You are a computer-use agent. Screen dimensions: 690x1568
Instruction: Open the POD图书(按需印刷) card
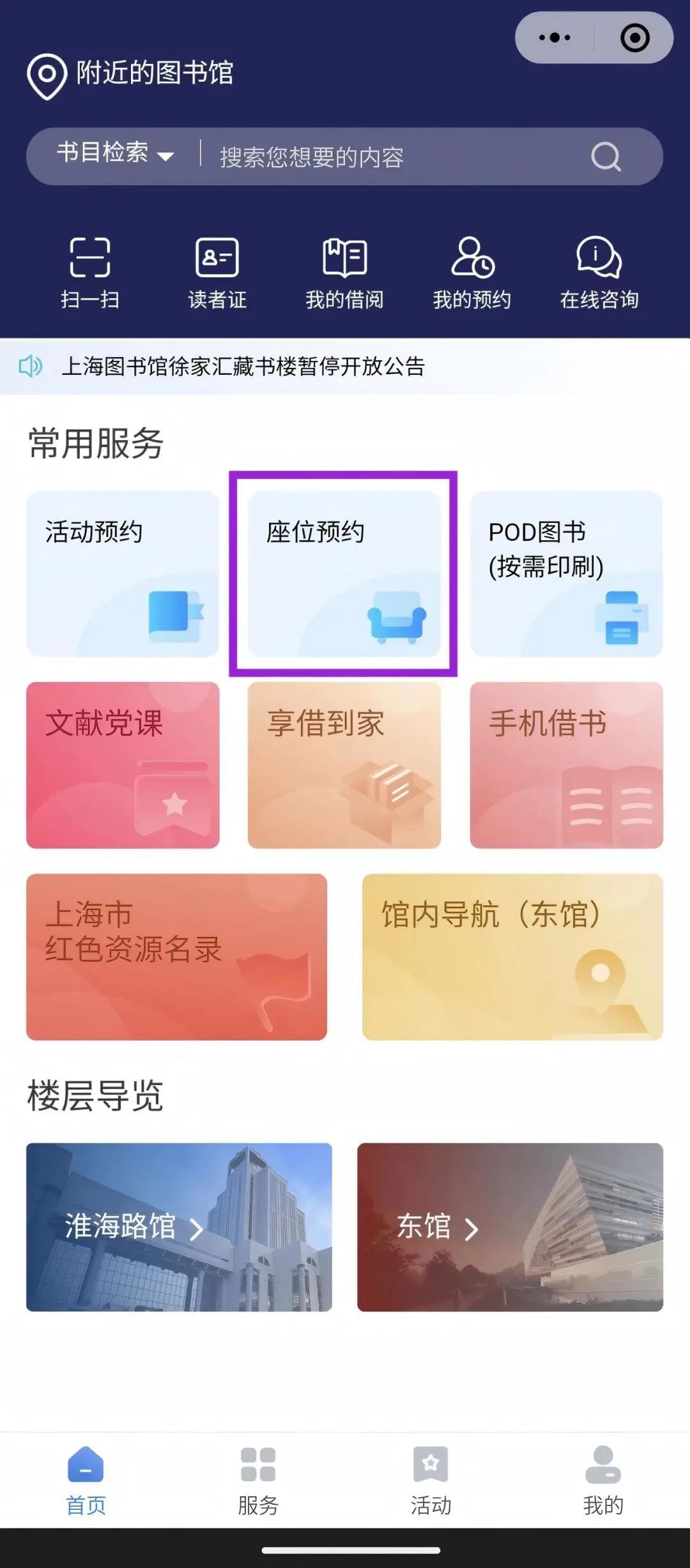point(566,574)
